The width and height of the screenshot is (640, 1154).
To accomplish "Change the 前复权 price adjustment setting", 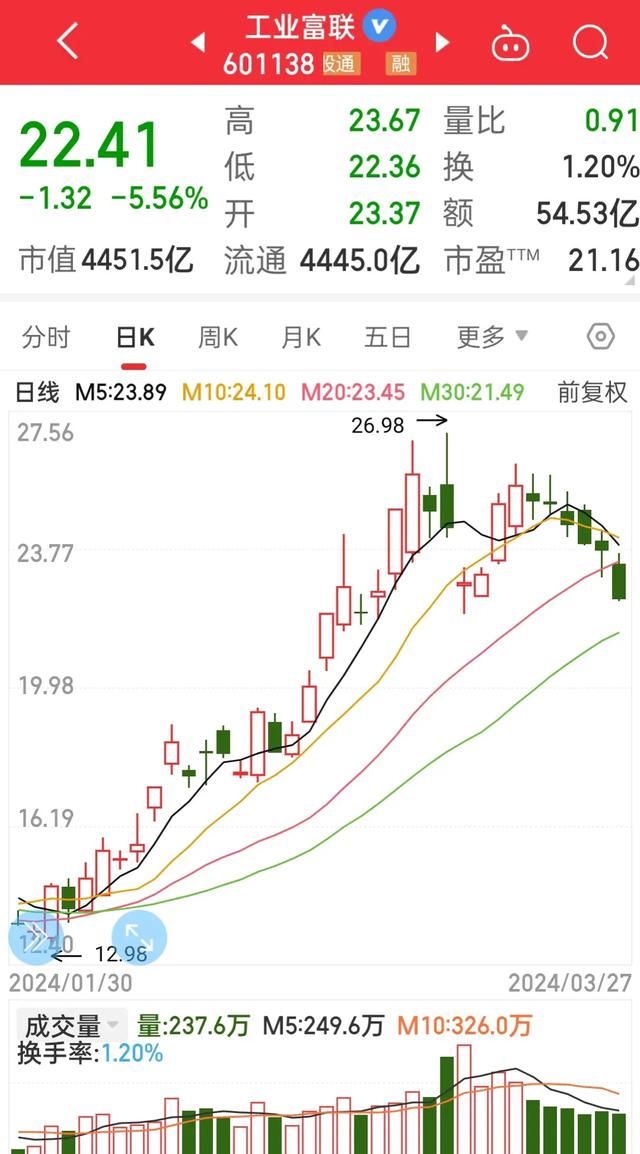I will tap(592, 392).
